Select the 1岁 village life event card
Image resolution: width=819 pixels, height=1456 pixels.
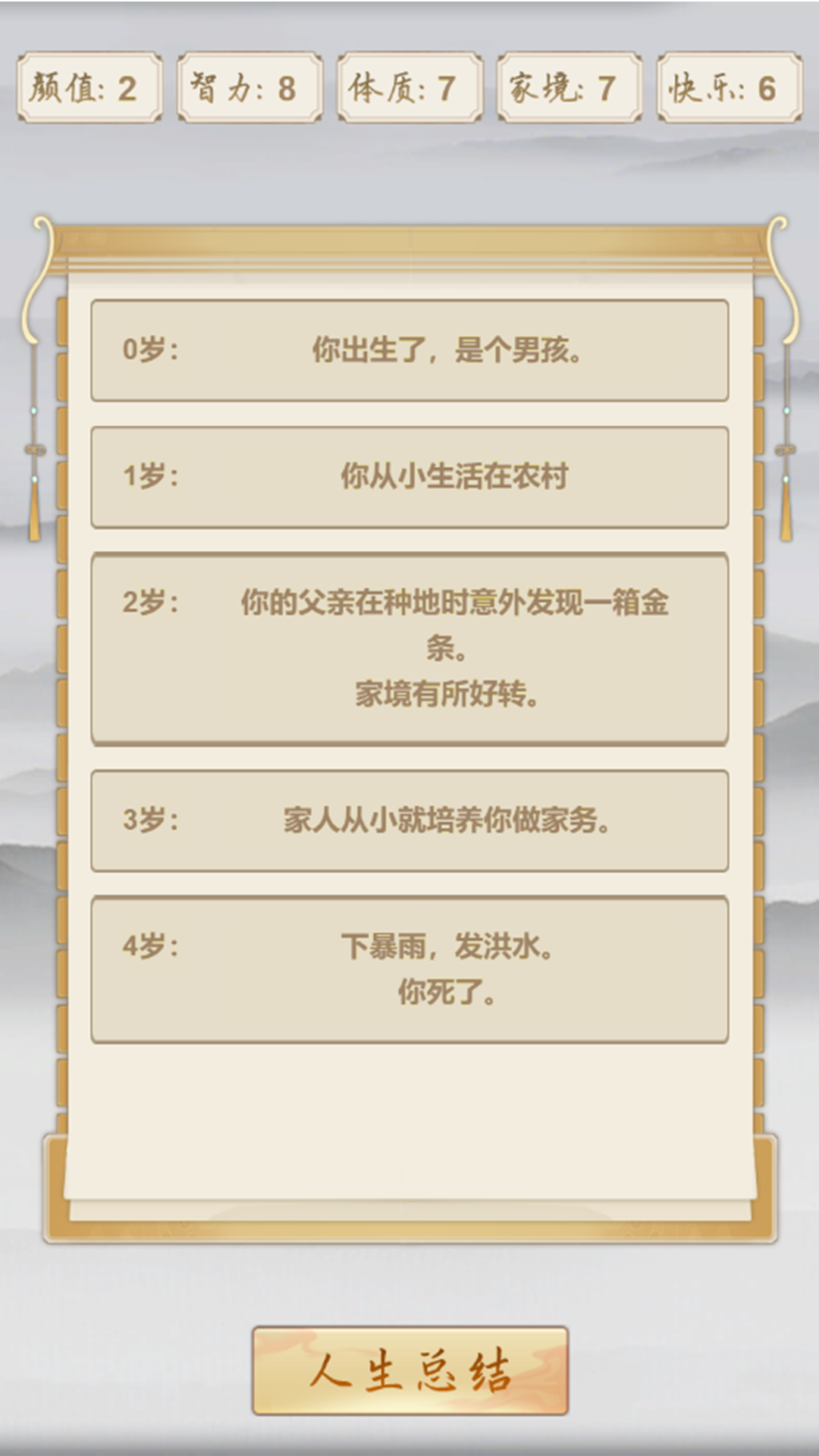[x=409, y=478]
